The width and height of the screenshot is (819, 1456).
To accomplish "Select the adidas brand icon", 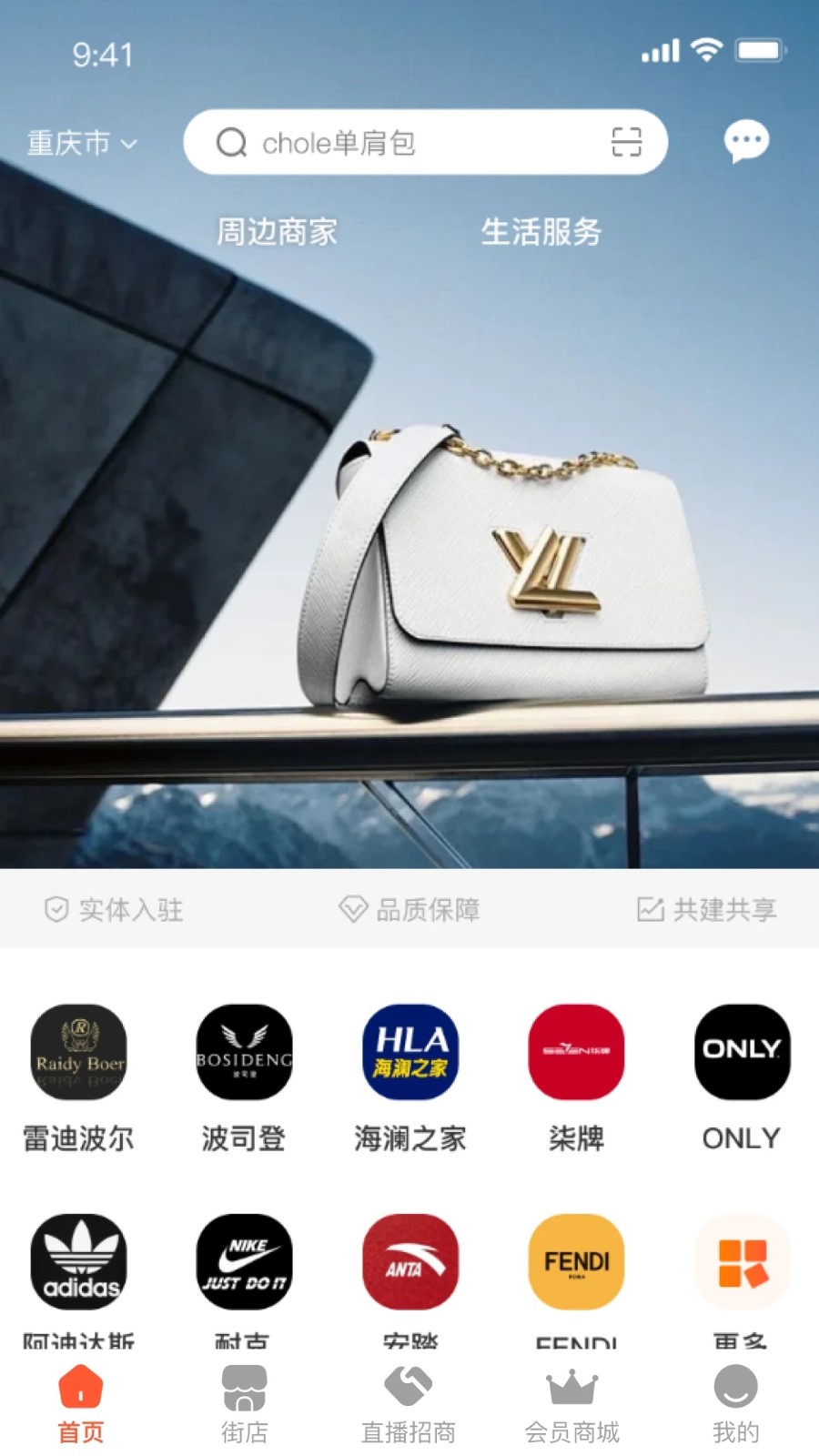I will 79,1263.
